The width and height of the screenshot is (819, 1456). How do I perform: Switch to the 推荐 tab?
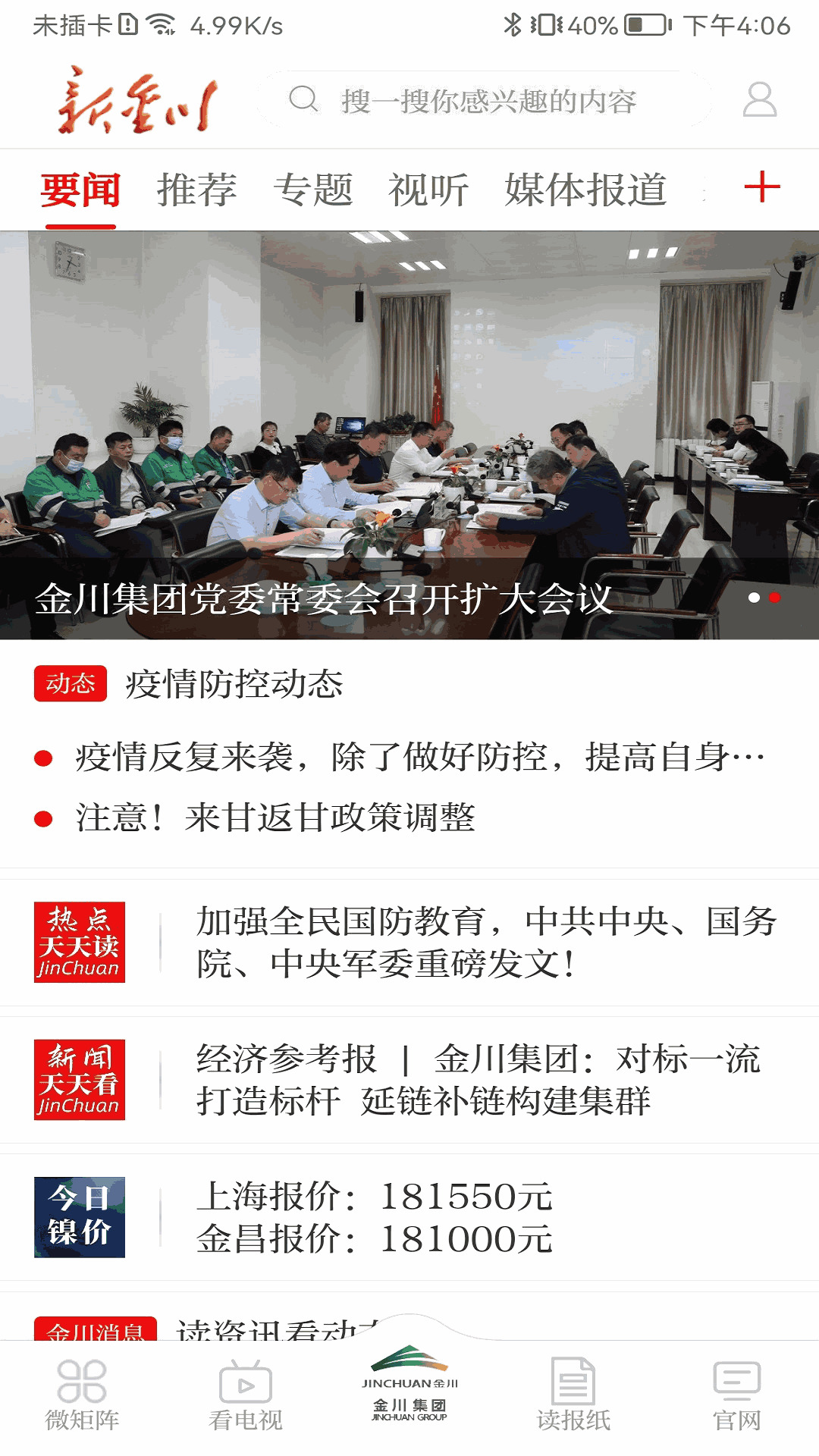click(x=196, y=190)
